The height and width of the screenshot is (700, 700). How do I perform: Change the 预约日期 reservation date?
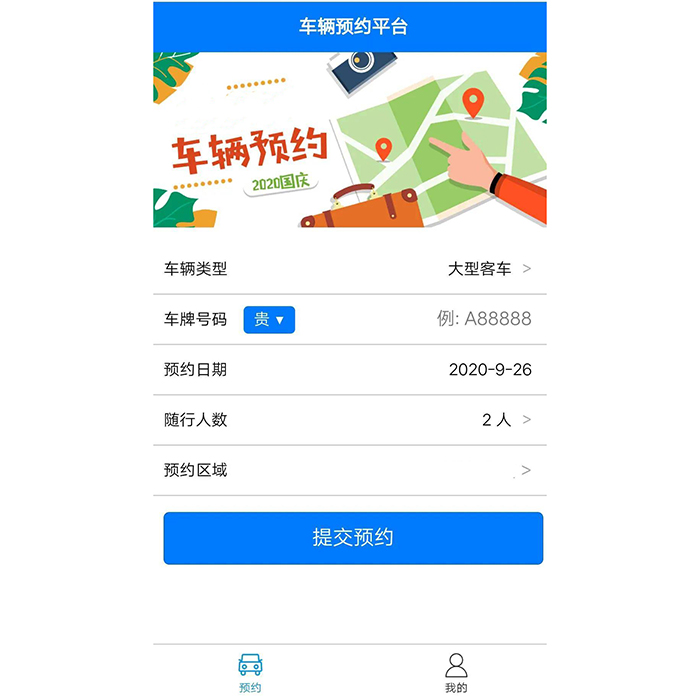489,370
